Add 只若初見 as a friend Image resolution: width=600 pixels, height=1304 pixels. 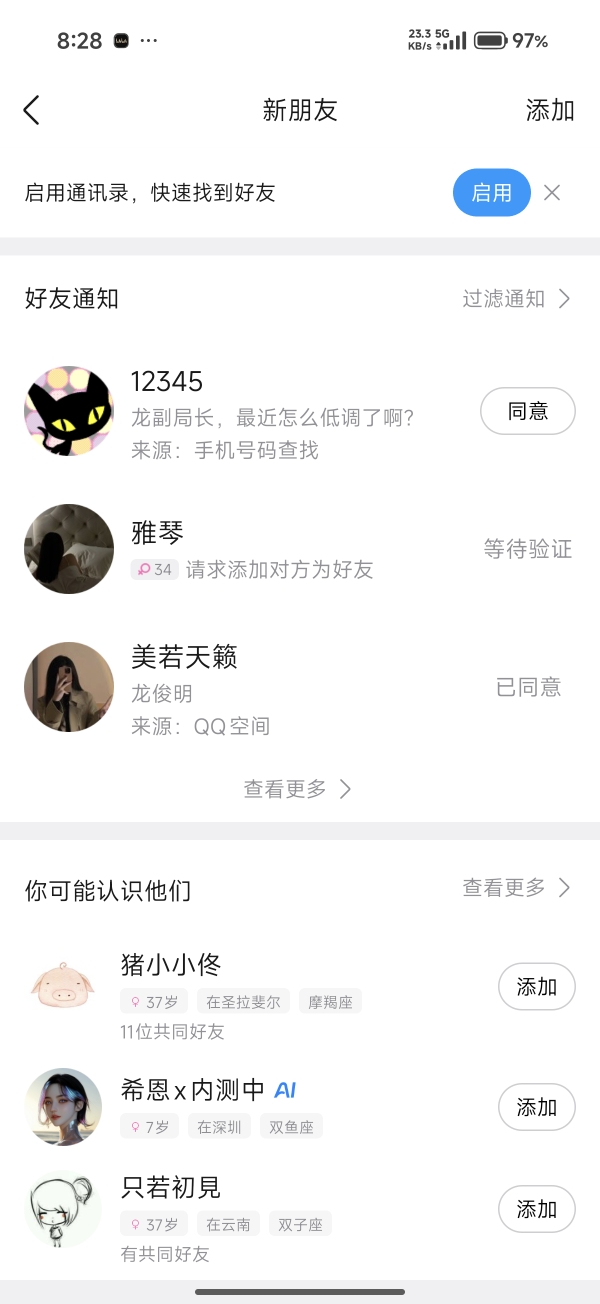pyautogui.click(x=536, y=1209)
